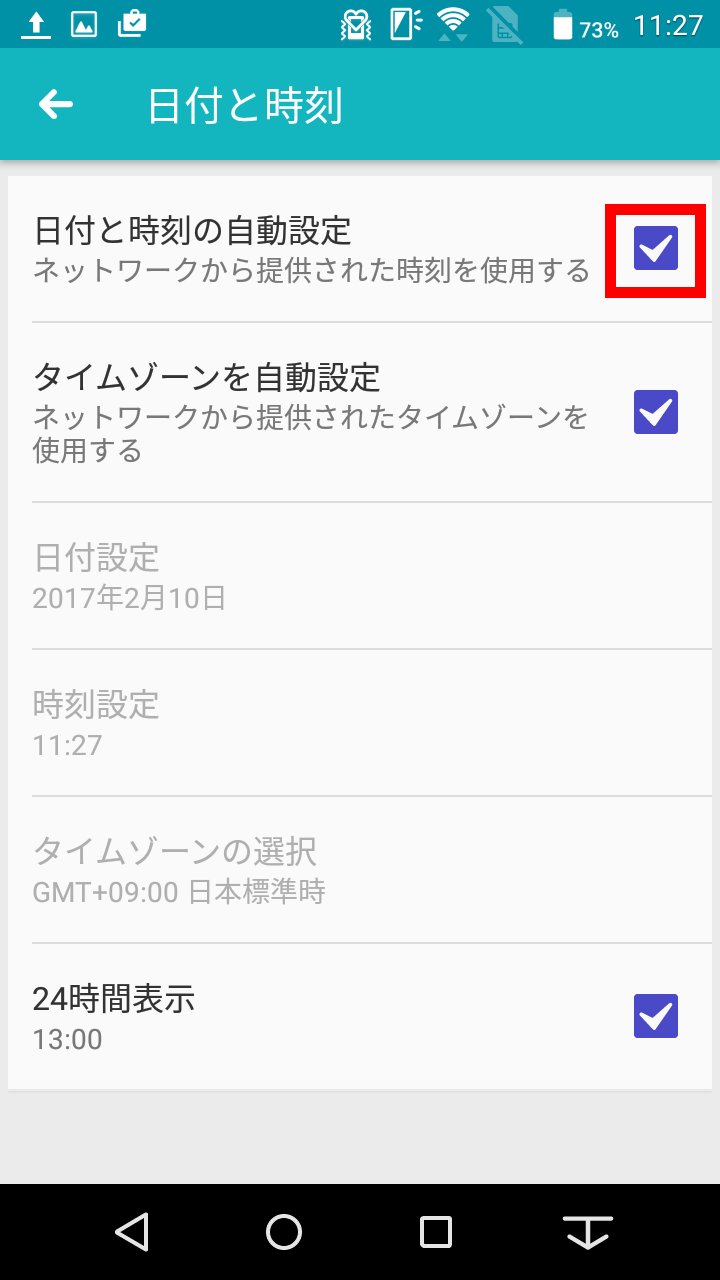Disable the 24時間表示 checkbox
This screenshot has height=1280, width=720.
point(656,1016)
